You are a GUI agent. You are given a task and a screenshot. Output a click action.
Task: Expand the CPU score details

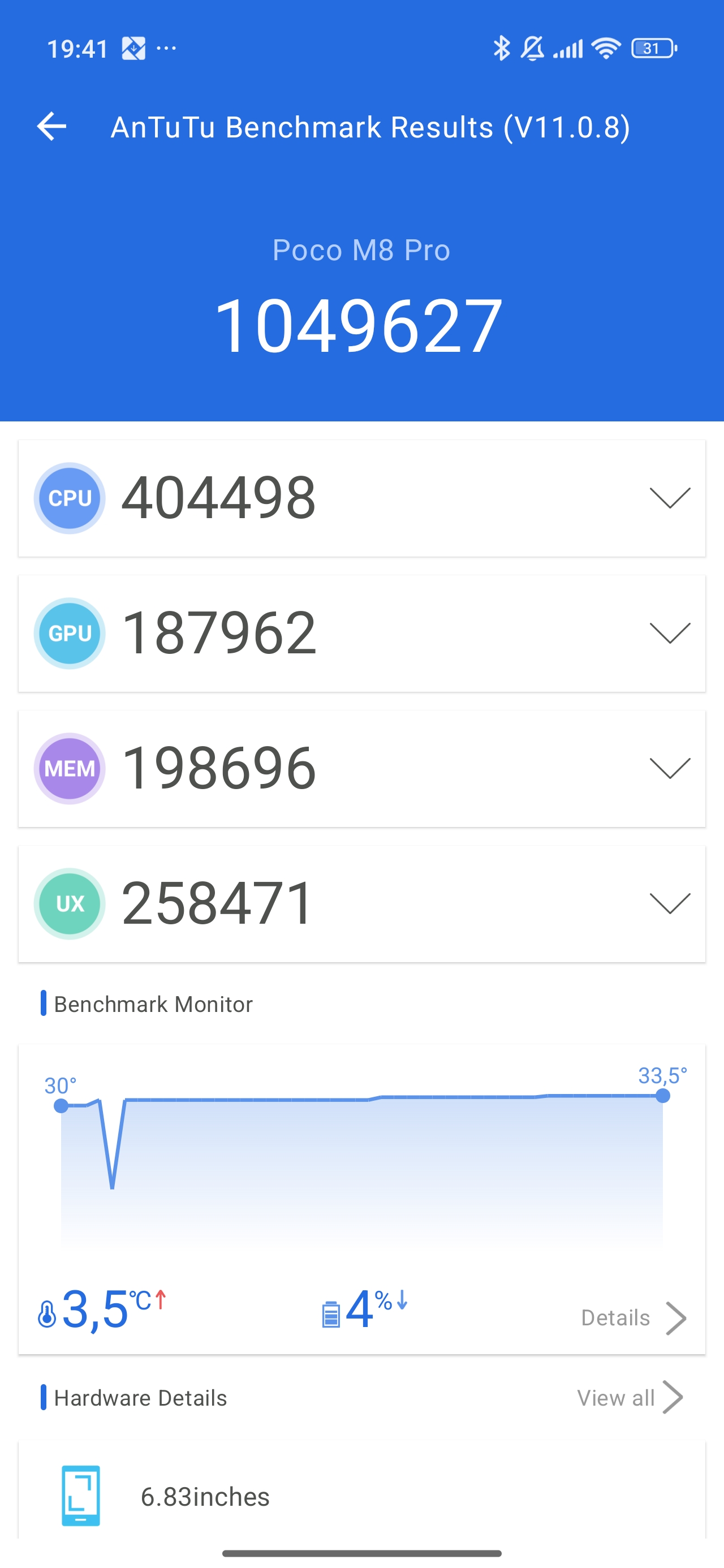click(x=669, y=498)
